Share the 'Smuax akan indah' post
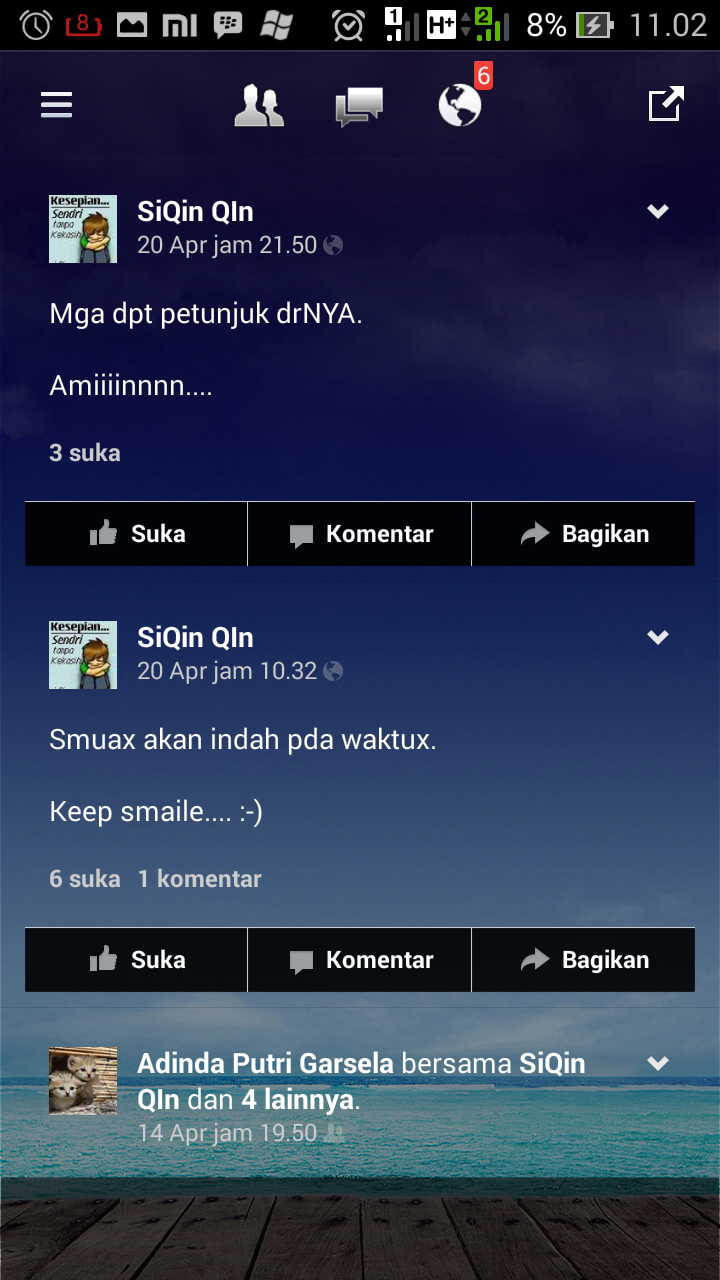Screen dimensions: 720x1280 pos(584,960)
